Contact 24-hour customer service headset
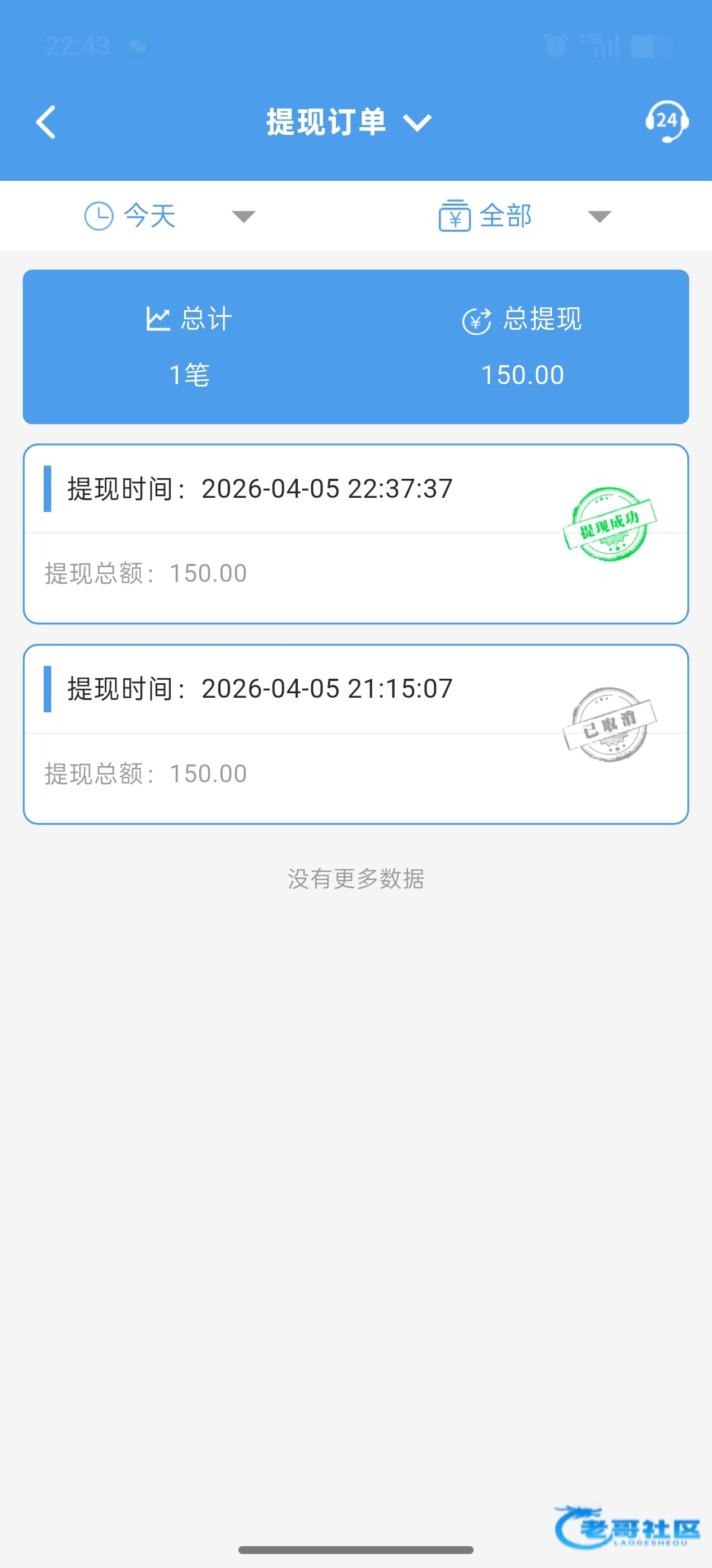 pyautogui.click(x=666, y=121)
